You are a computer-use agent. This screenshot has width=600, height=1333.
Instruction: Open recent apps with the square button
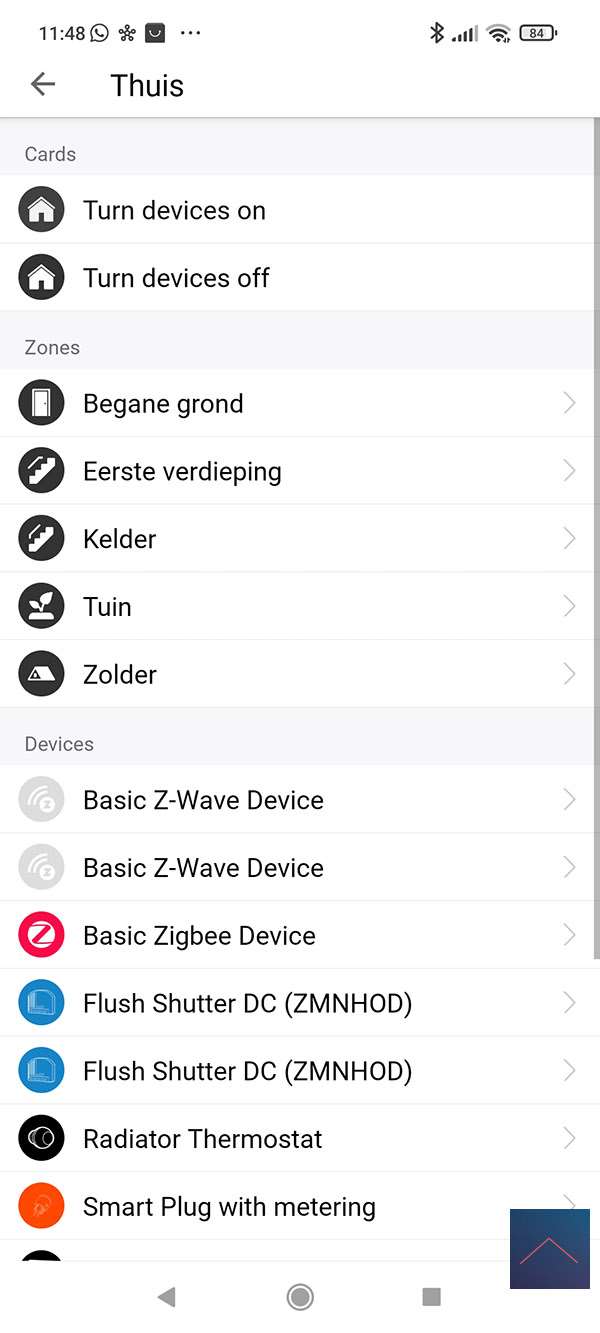coord(432,1297)
